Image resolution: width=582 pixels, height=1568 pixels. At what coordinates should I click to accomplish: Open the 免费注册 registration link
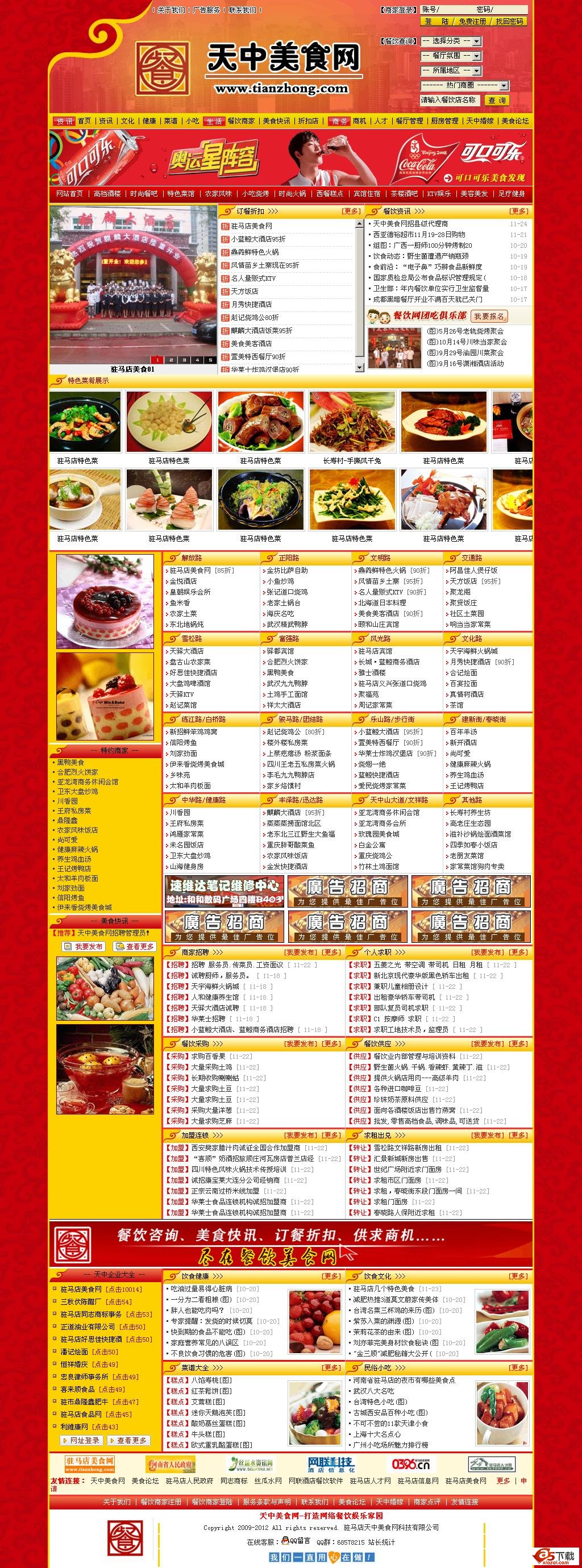(472, 21)
